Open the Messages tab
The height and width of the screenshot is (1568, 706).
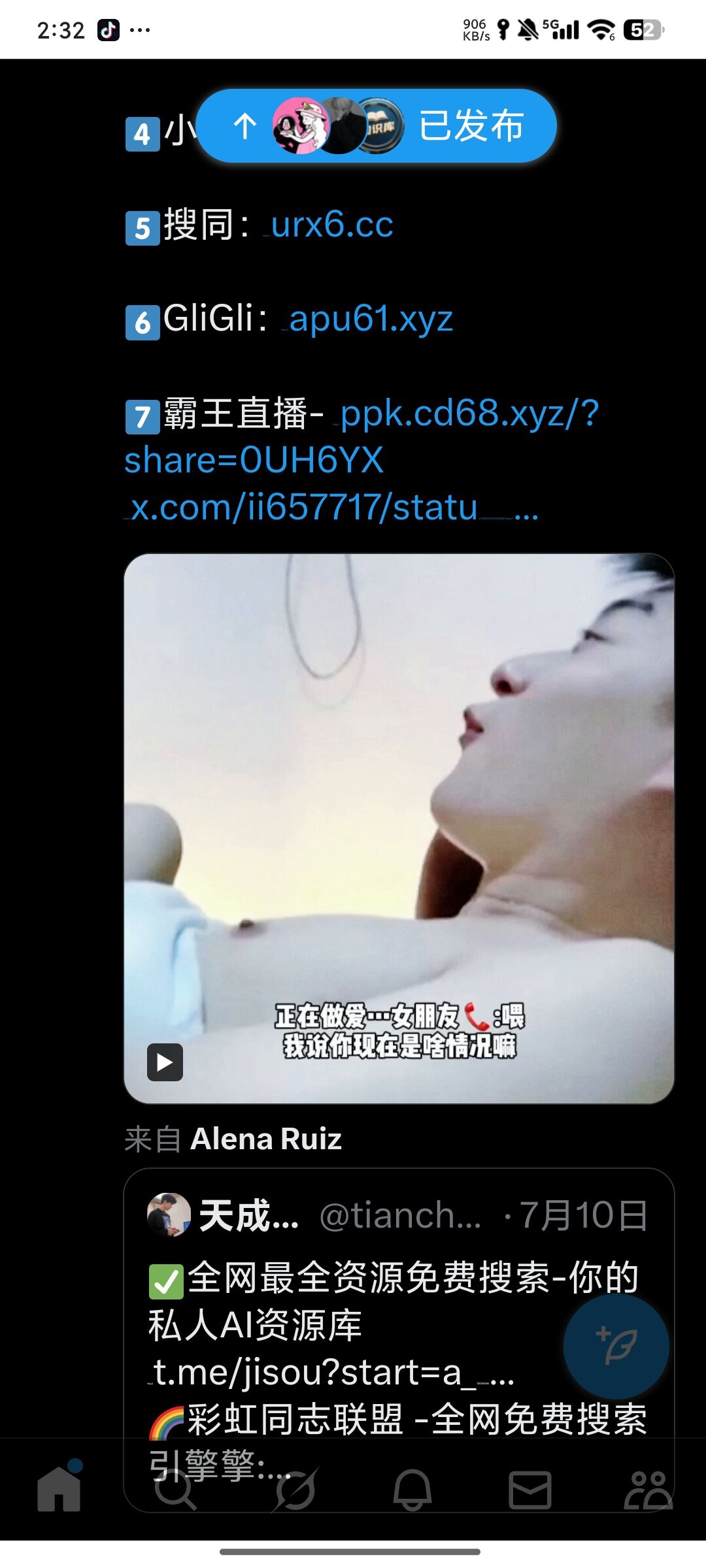coord(529,1491)
